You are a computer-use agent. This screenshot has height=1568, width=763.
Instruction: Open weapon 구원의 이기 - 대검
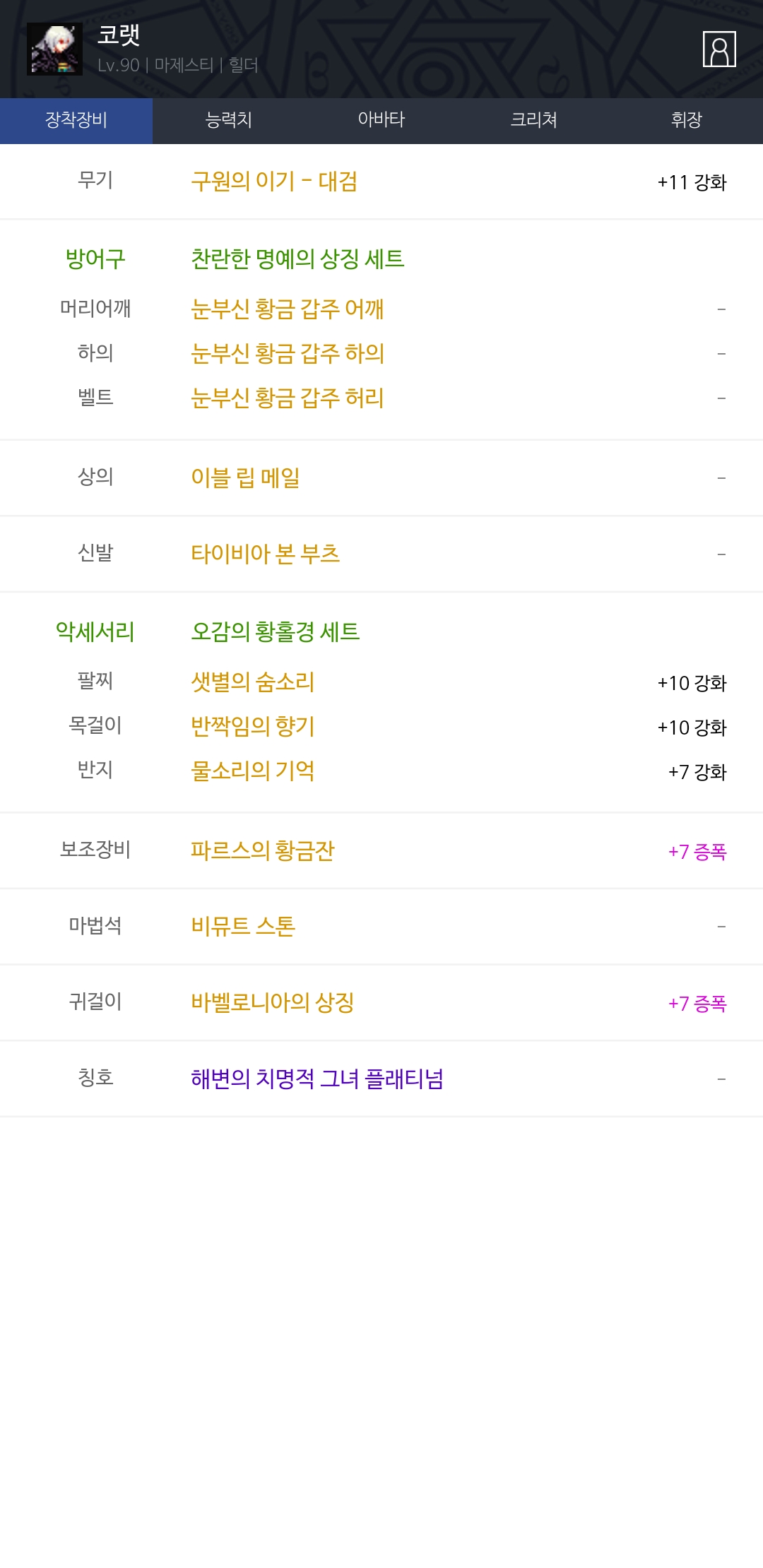(274, 182)
